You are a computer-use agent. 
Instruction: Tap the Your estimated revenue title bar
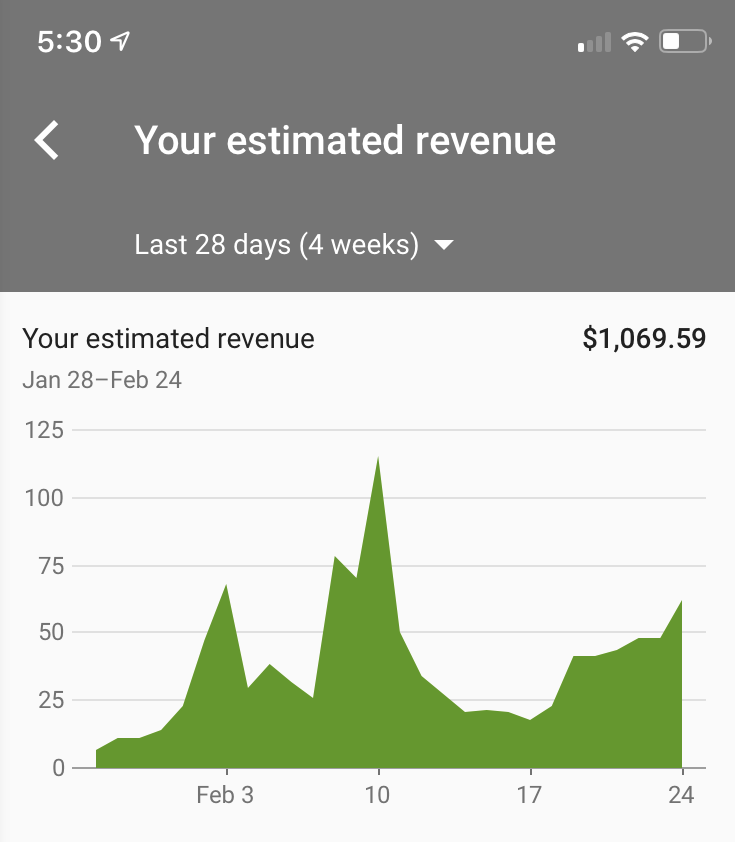347,140
